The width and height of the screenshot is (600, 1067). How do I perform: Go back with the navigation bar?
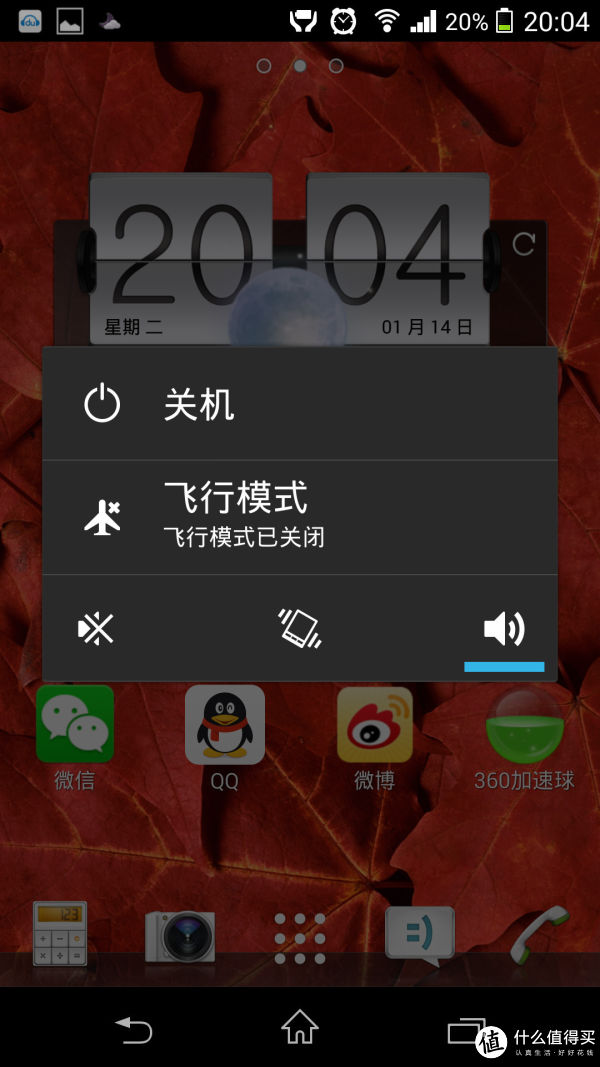click(x=133, y=1028)
